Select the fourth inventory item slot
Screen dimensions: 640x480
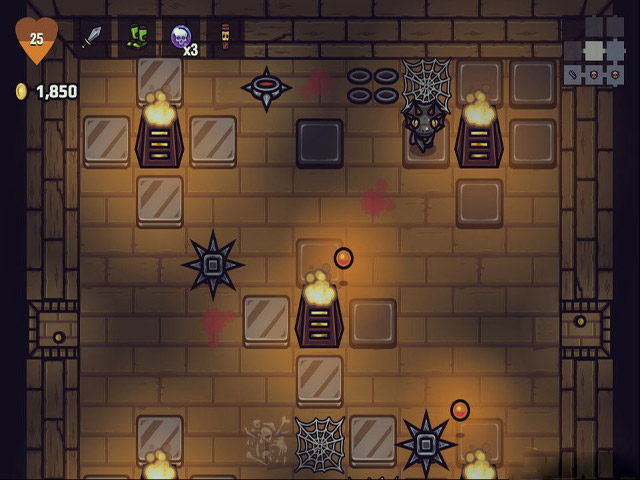point(225,38)
